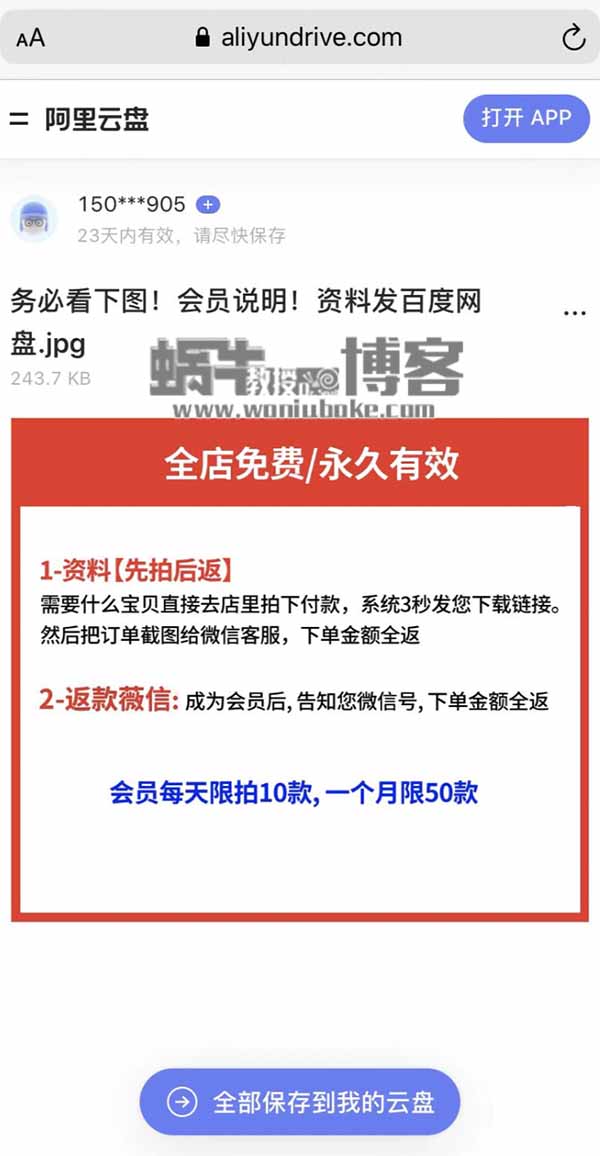Tap the aliyundrive.com address bar
The width and height of the screenshot is (600, 1156).
click(x=300, y=38)
